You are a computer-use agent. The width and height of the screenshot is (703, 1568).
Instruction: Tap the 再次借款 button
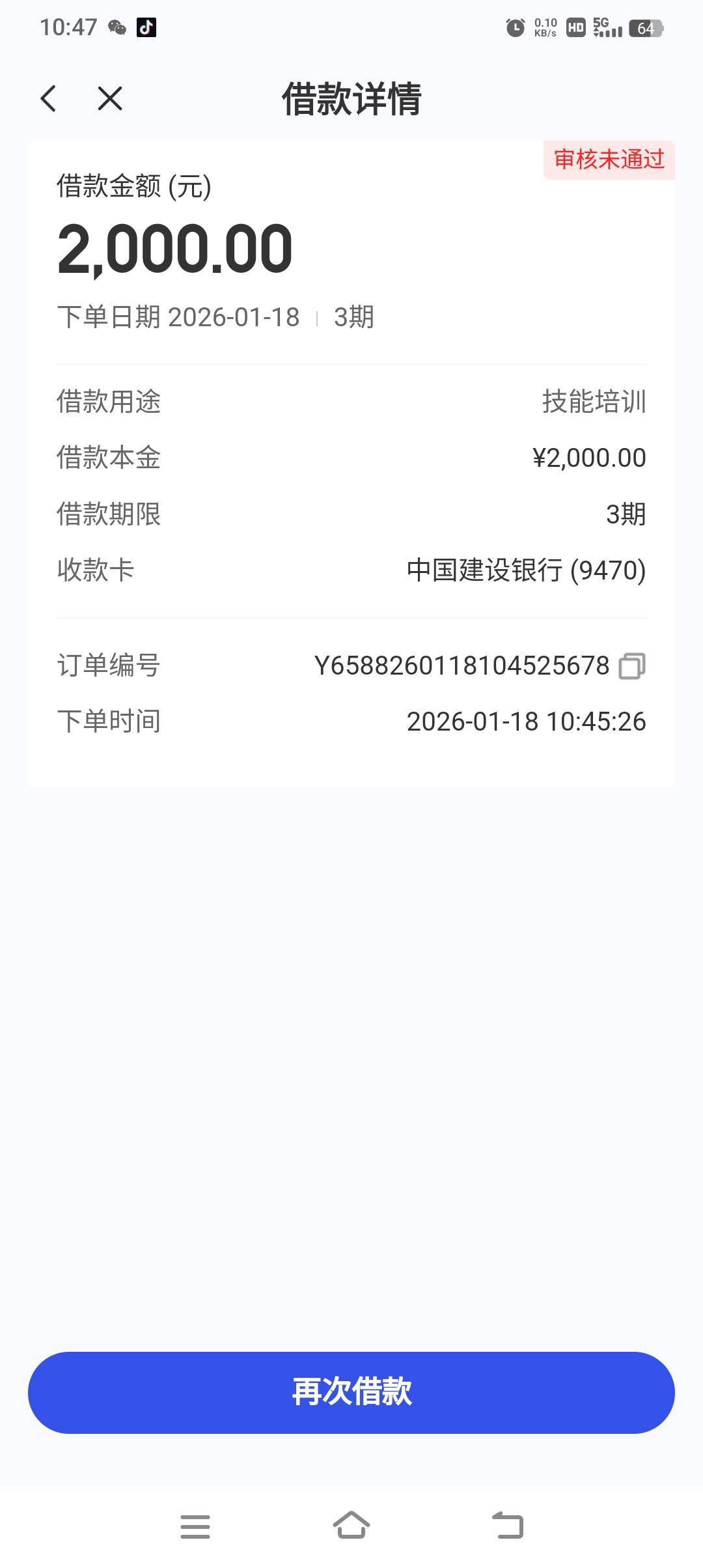pos(351,1392)
